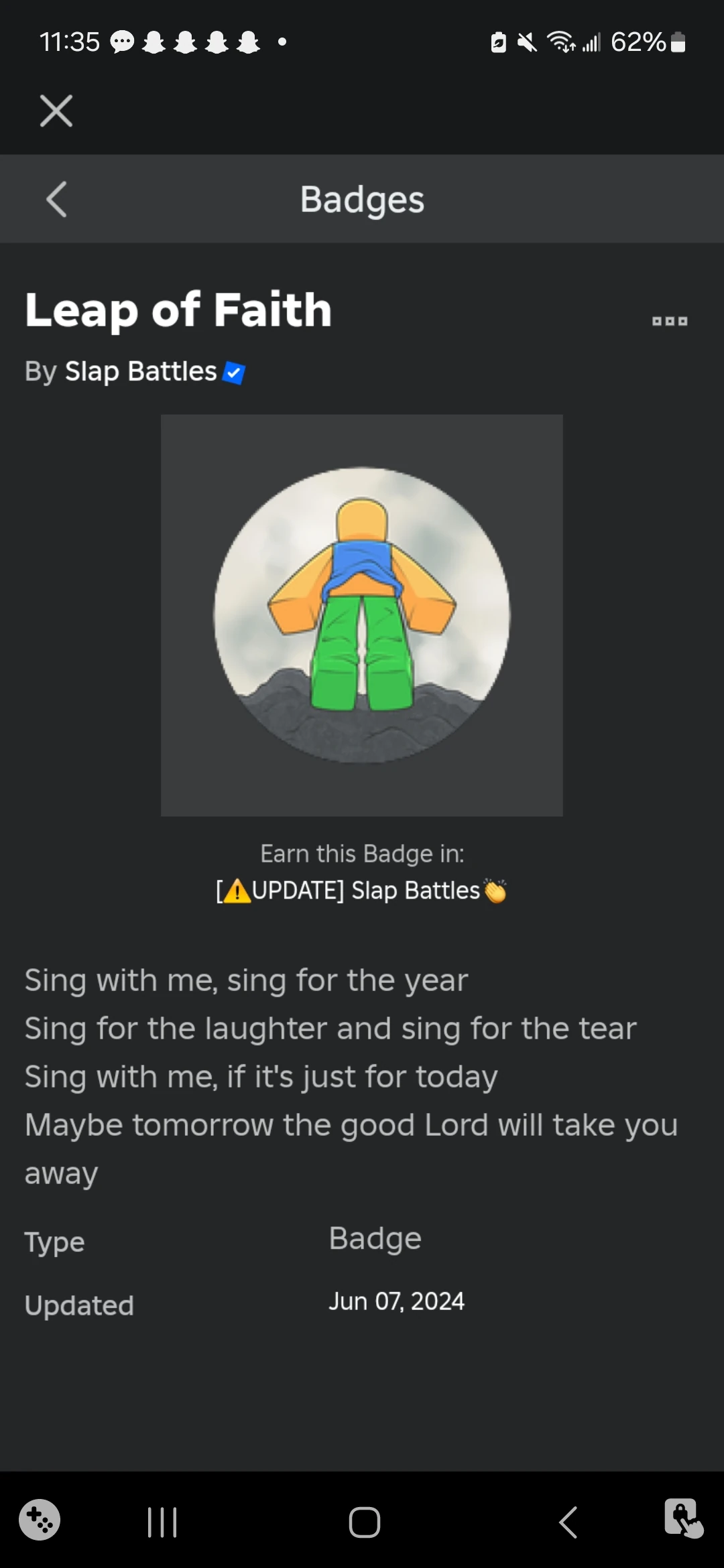Open the [UPDATE] Slap Battles game page
Viewport: 724px width, 1568px height.
pos(361,891)
